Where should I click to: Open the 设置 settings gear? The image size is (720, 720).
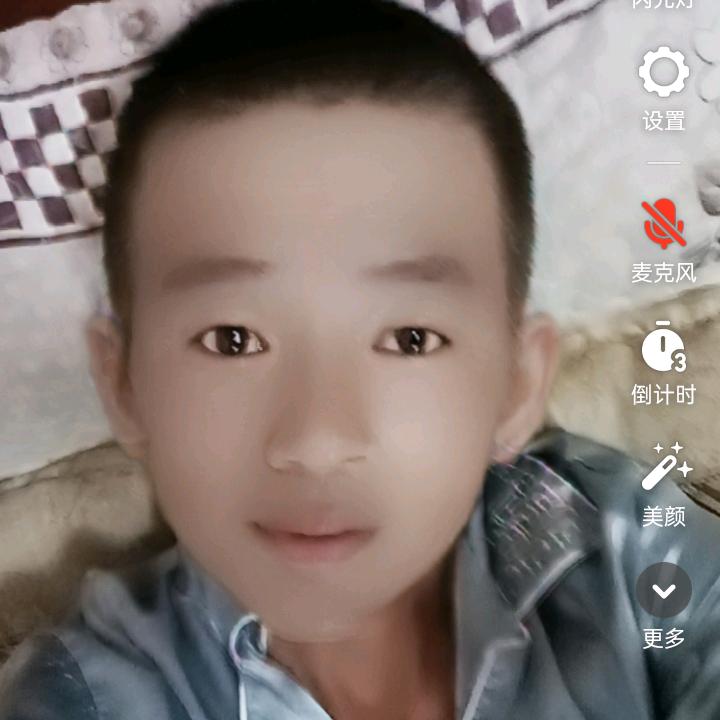(663, 75)
